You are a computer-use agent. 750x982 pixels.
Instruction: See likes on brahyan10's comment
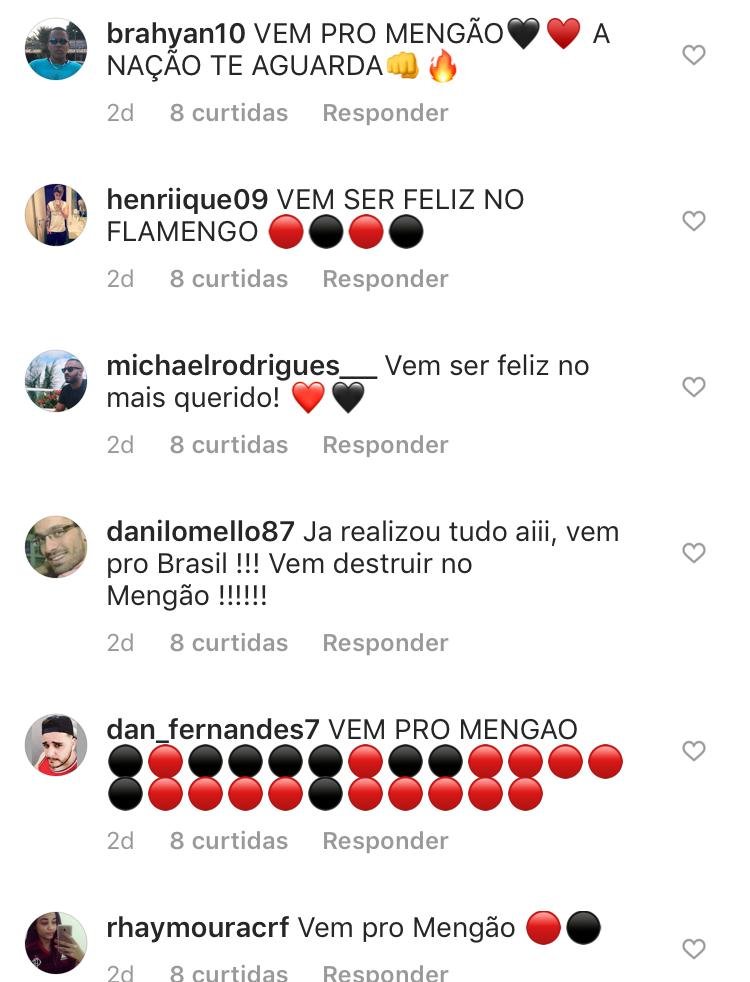click(228, 113)
